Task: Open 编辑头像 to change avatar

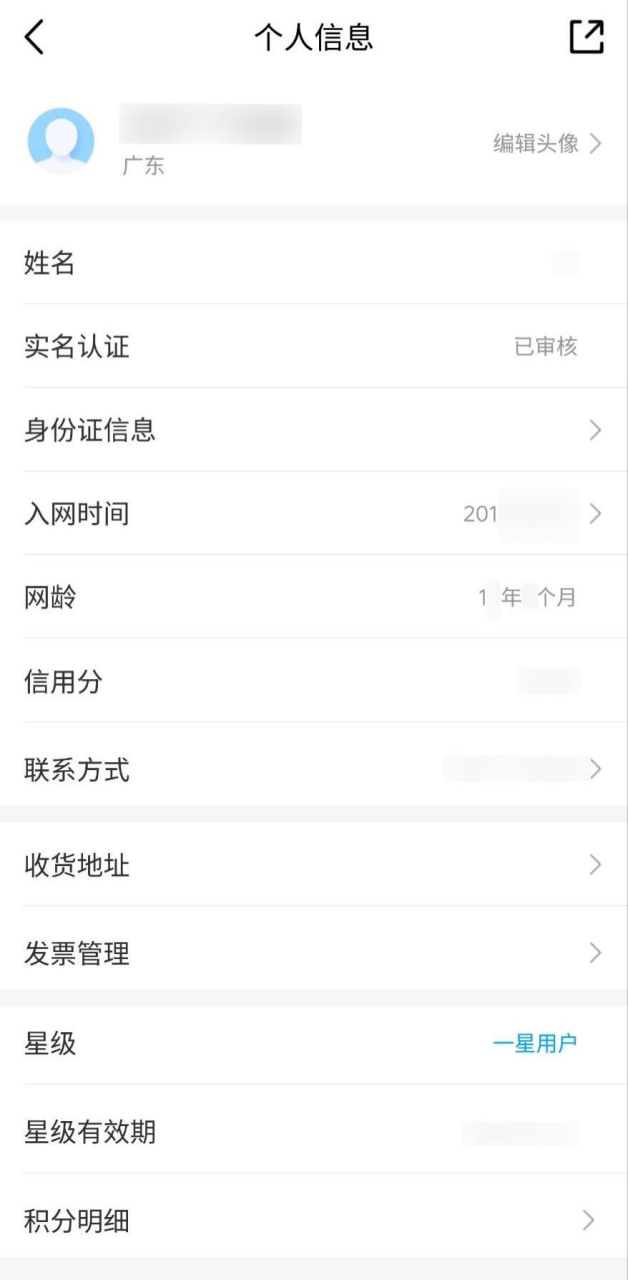Action: [x=547, y=143]
